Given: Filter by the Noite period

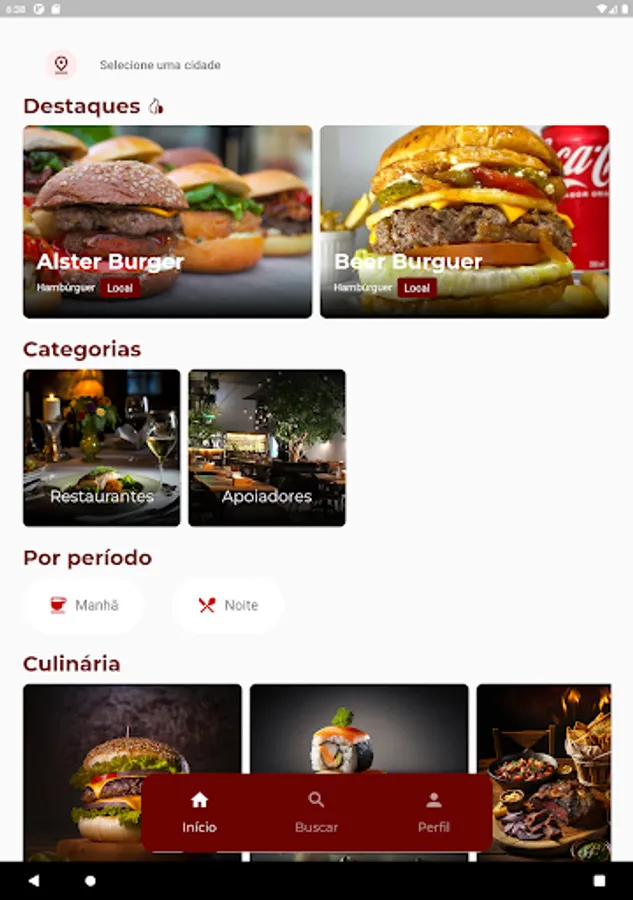Looking at the screenshot, I should pyautogui.click(x=228, y=605).
